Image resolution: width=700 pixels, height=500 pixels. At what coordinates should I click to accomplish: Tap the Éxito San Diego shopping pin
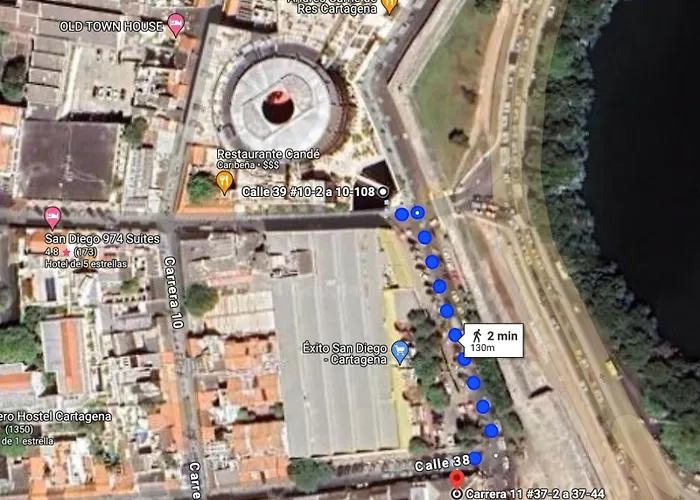click(400, 352)
